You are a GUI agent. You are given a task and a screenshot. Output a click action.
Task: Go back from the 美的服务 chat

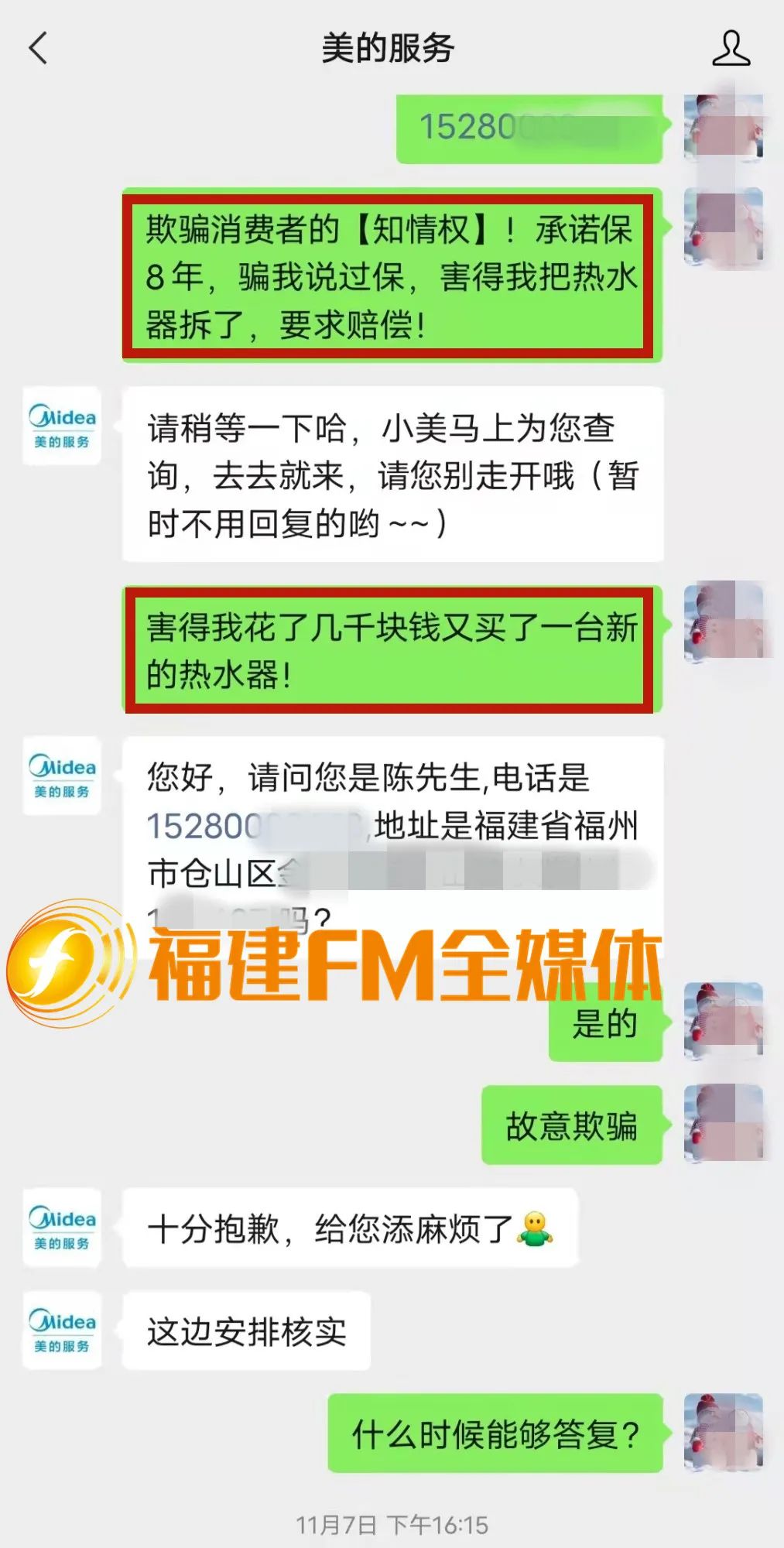click(39, 48)
